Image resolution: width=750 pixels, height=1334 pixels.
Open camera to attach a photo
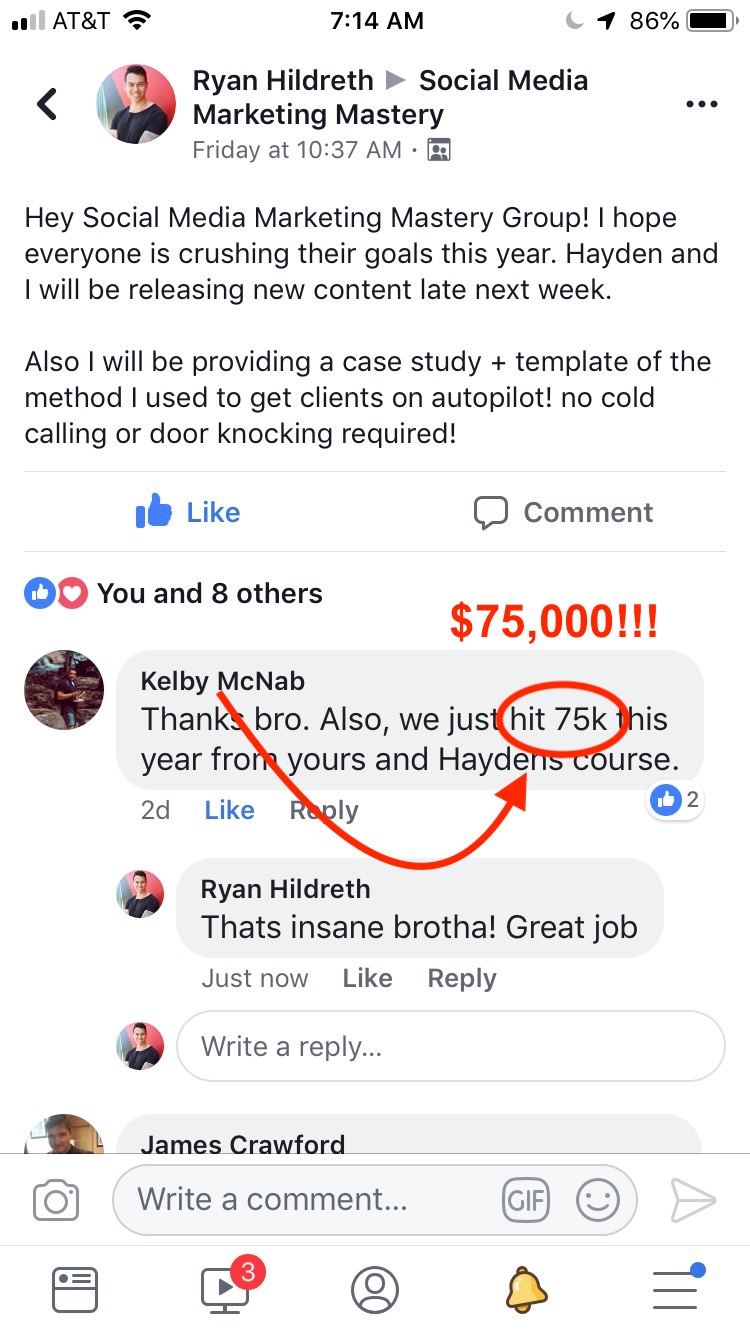56,1200
